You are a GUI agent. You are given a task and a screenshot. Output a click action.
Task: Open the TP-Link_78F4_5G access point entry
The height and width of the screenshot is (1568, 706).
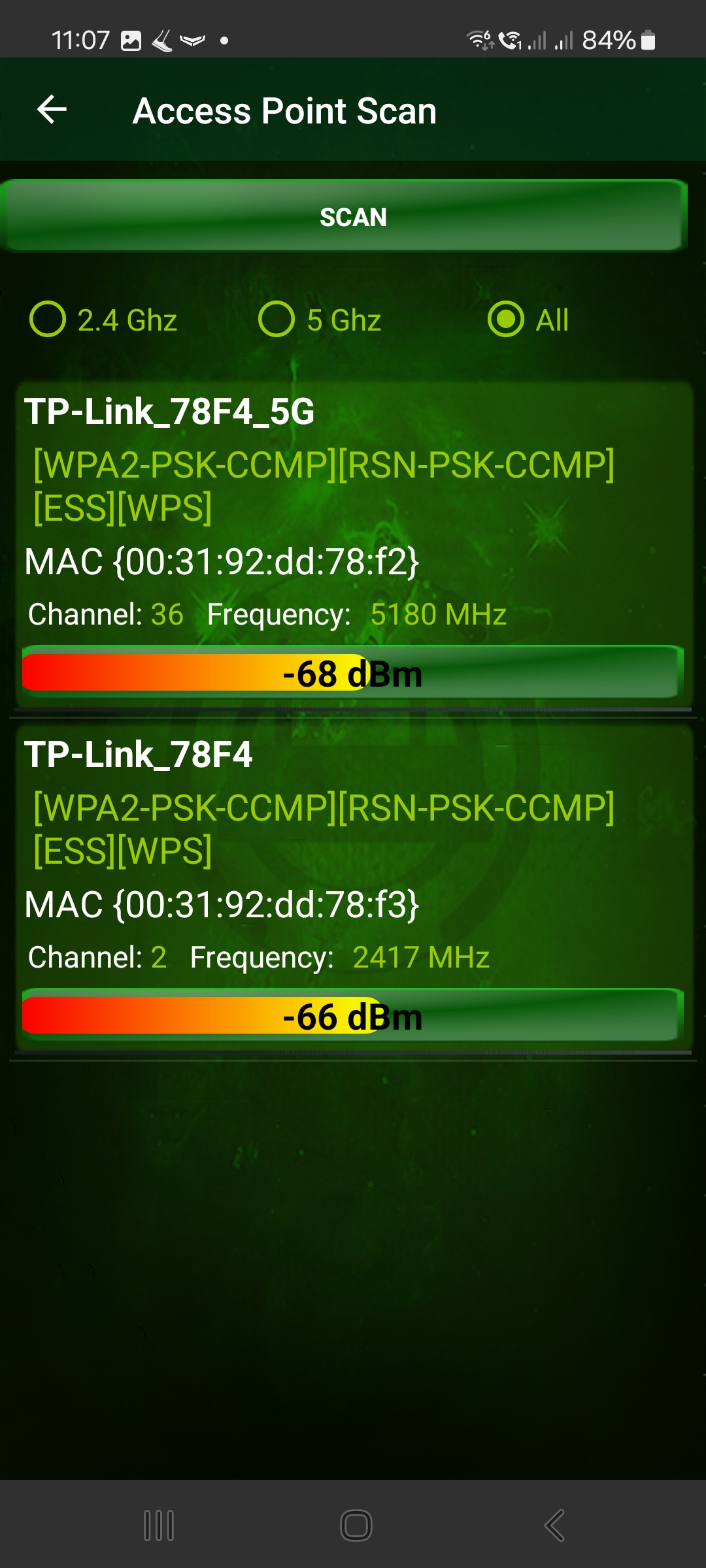pyautogui.click(x=353, y=546)
